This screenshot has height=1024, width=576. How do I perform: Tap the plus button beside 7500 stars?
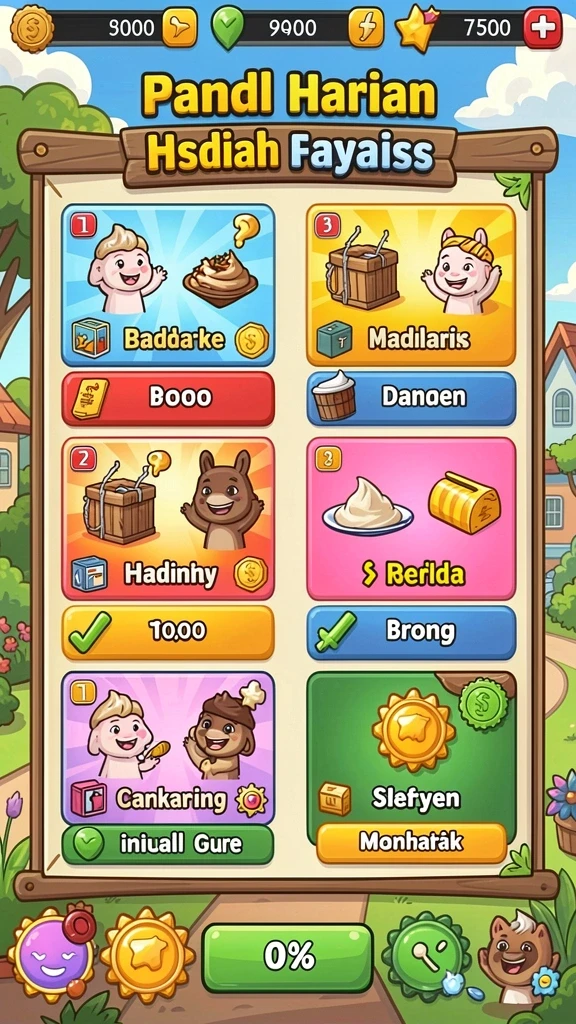click(543, 27)
